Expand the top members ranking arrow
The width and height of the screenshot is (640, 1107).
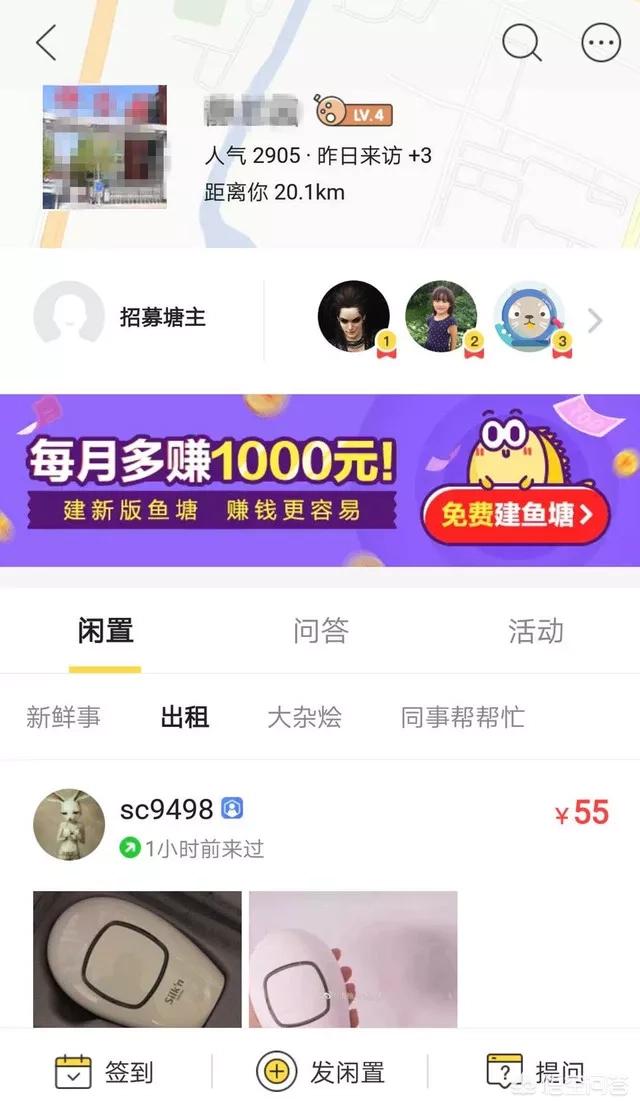(x=596, y=320)
